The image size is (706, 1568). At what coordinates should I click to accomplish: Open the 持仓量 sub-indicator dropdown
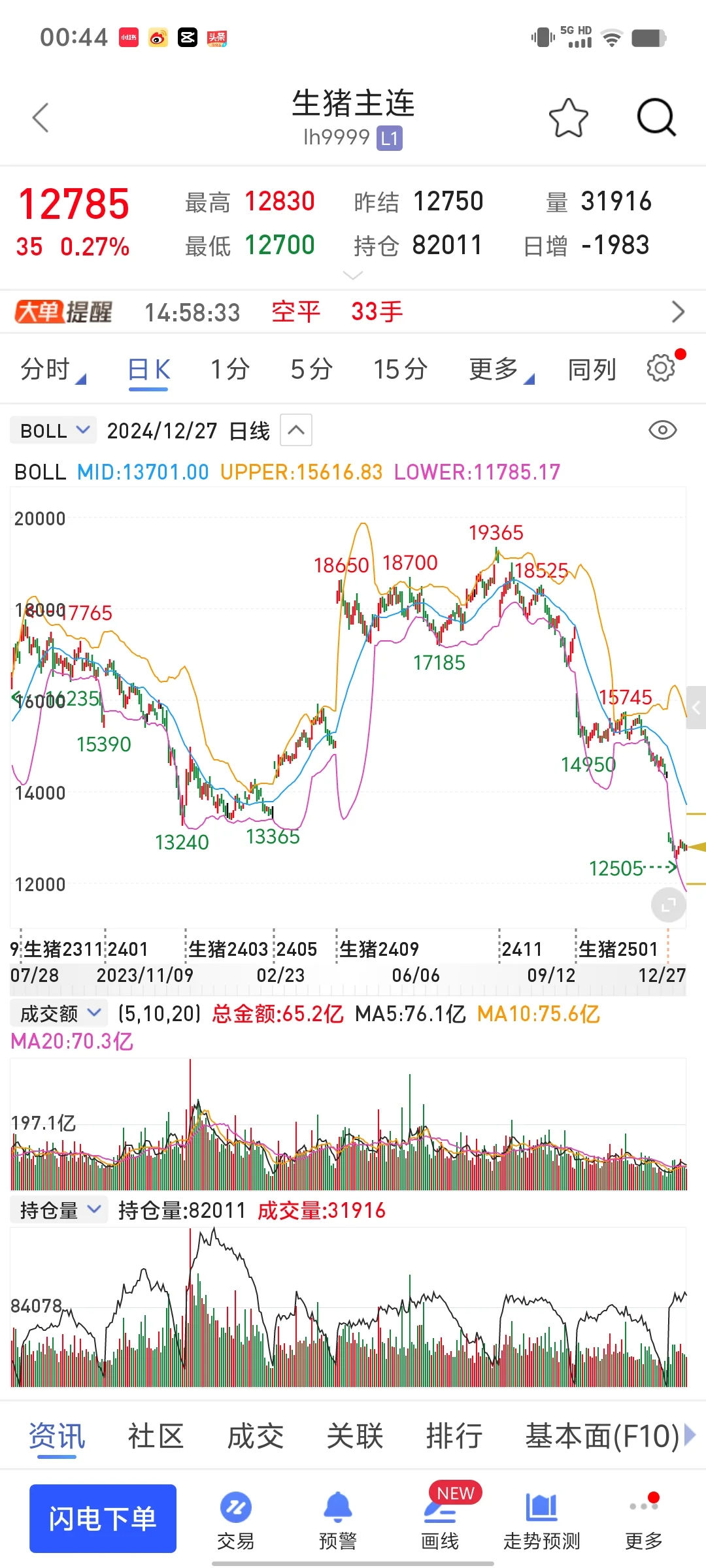coord(59,1210)
